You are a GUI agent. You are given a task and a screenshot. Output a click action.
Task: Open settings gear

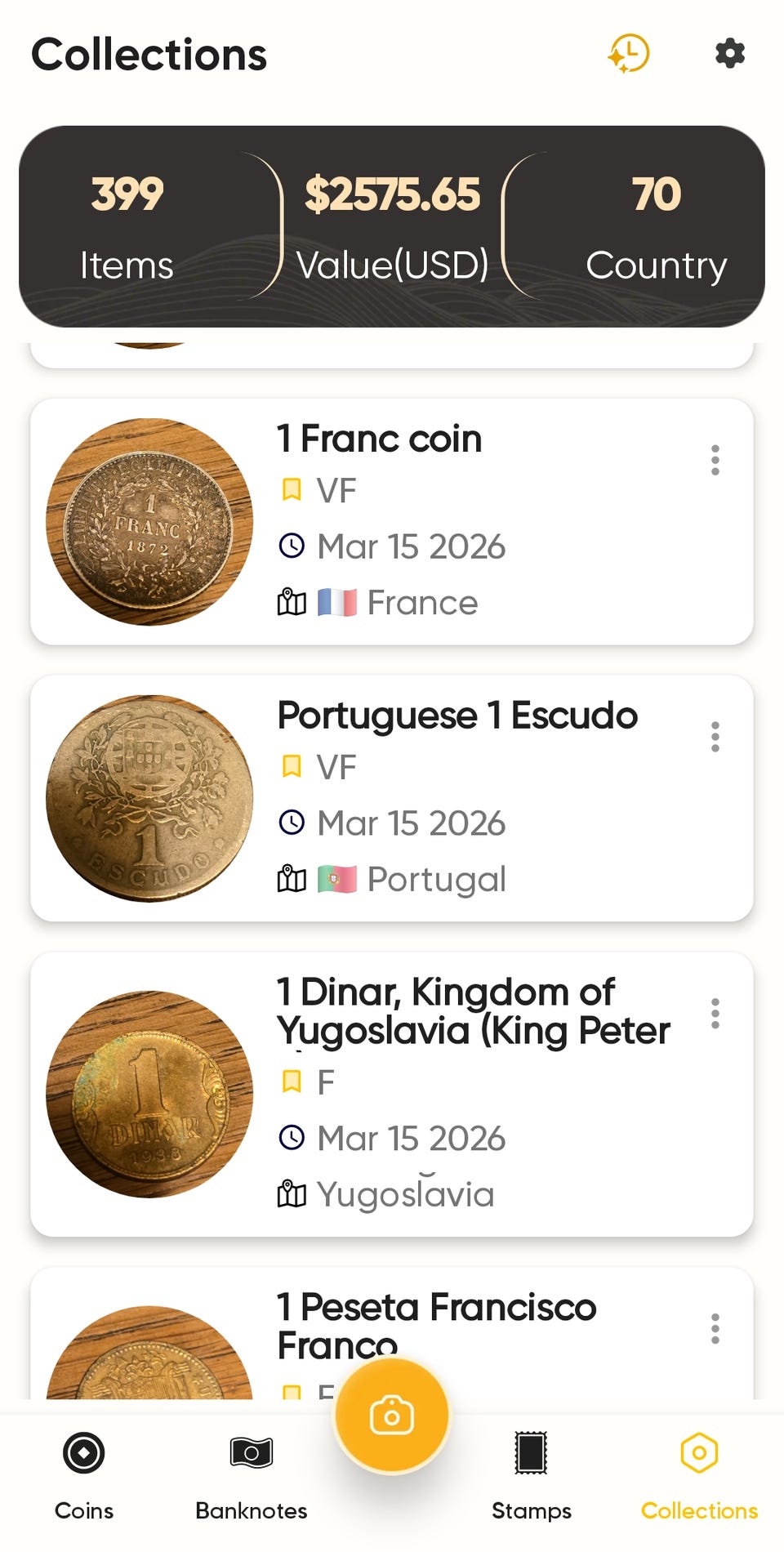coord(729,54)
